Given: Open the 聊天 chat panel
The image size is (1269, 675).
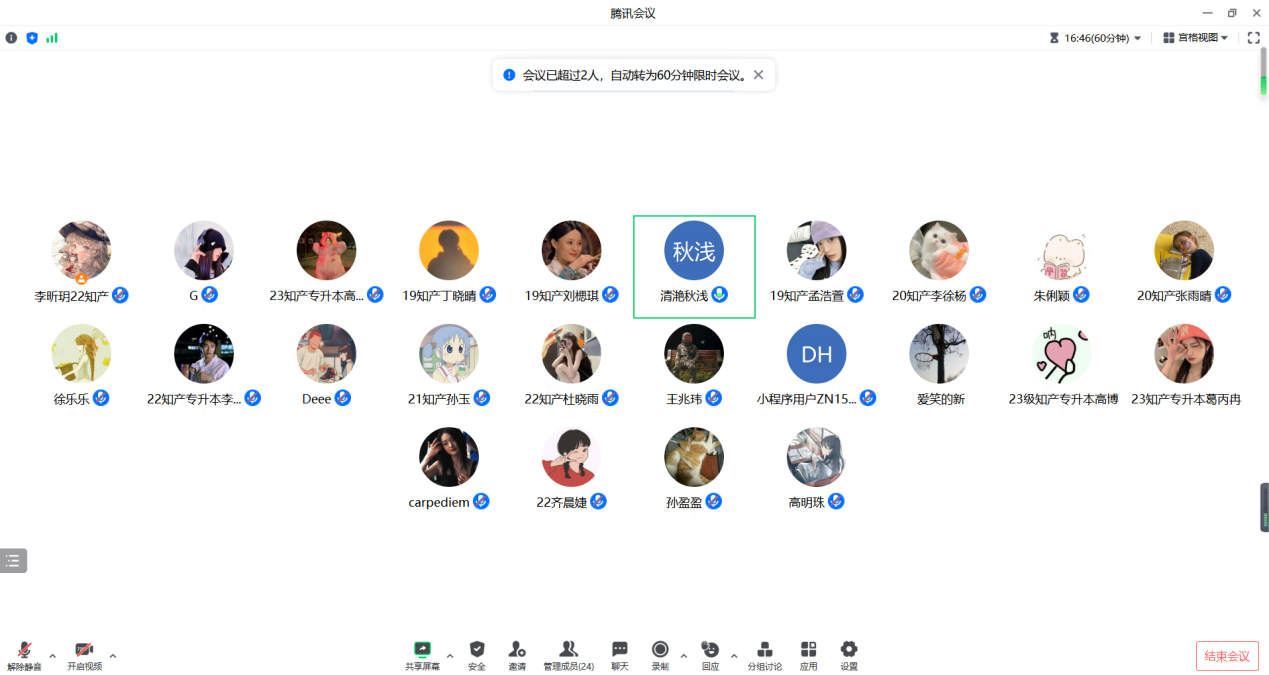Looking at the screenshot, I should pos(620,655).
